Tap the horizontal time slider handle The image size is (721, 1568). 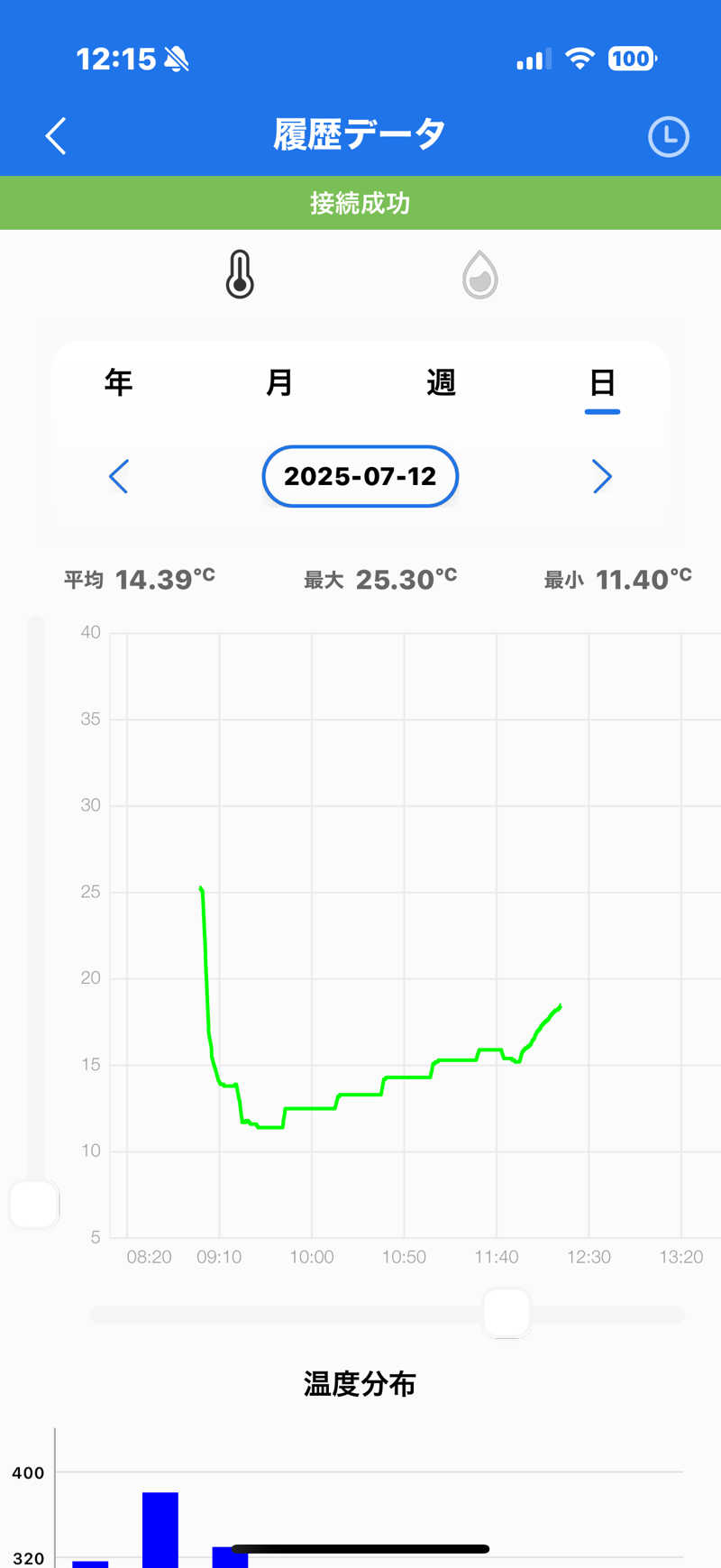tap(507, 1314)
